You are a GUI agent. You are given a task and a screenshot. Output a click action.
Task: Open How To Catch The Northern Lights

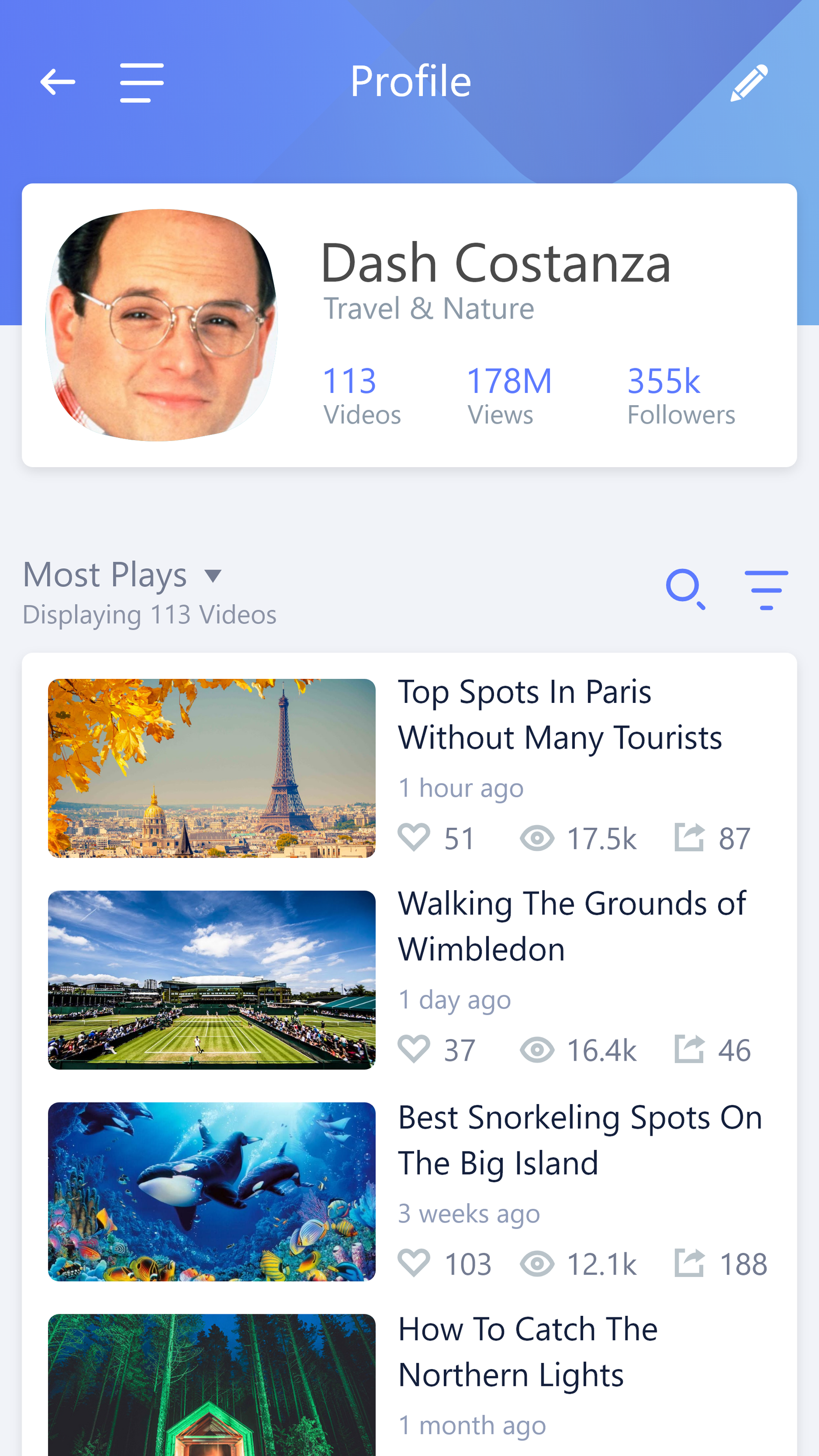211,1385
